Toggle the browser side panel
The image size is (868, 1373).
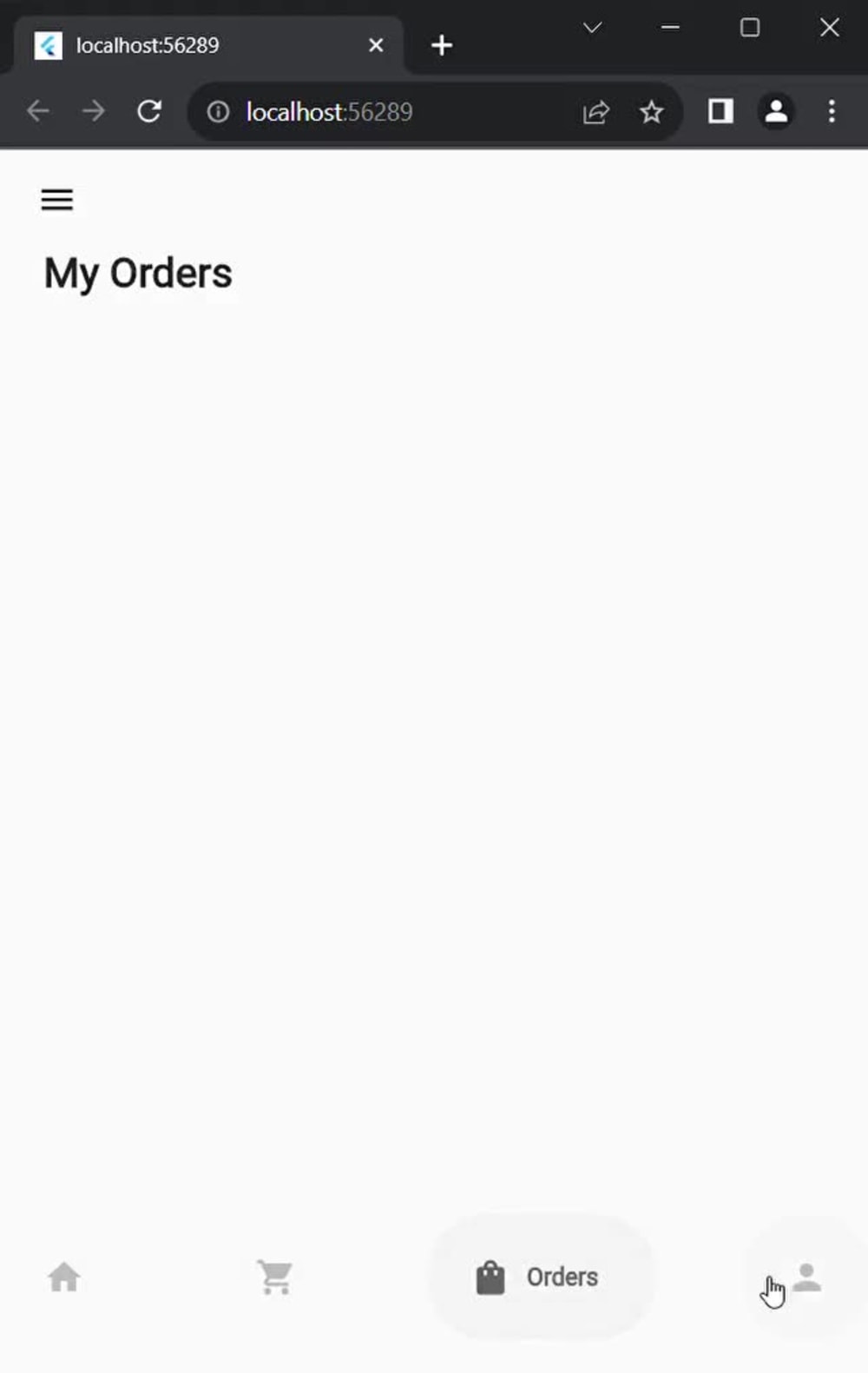(720, 111)
